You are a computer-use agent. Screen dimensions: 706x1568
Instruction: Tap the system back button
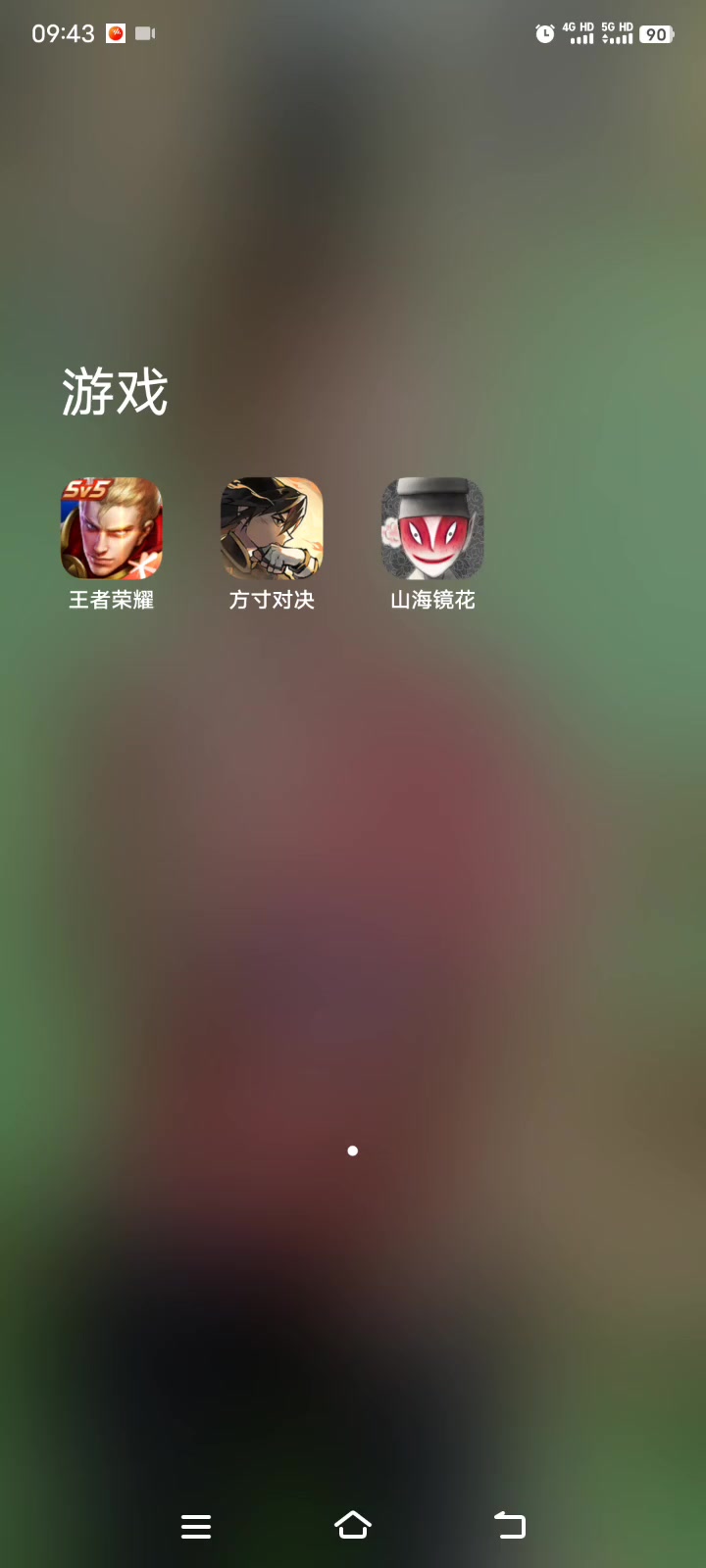[510, 1525]
